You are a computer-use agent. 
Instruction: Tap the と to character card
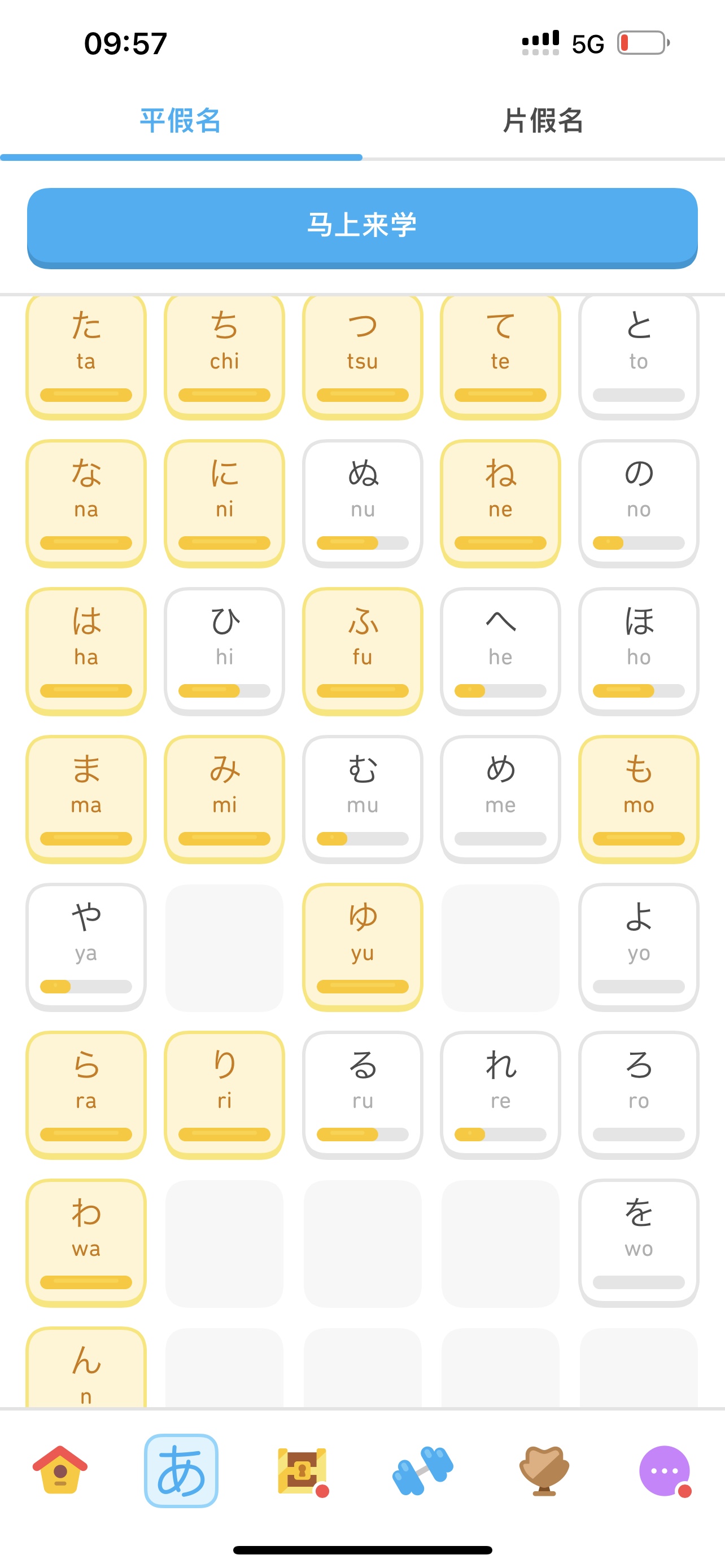tap(639, 357)
